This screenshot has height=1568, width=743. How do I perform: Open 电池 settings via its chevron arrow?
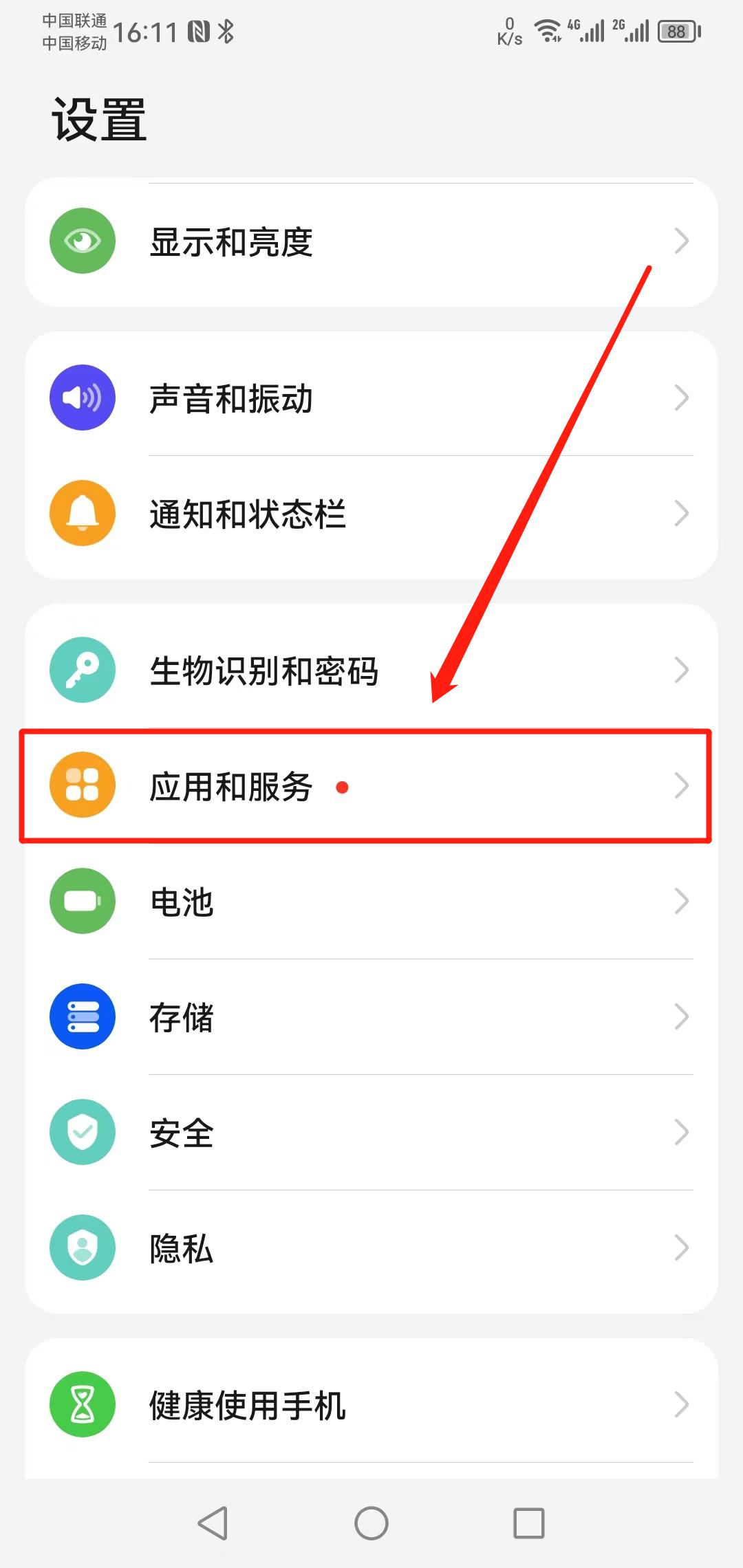click(x=682, y=902)
